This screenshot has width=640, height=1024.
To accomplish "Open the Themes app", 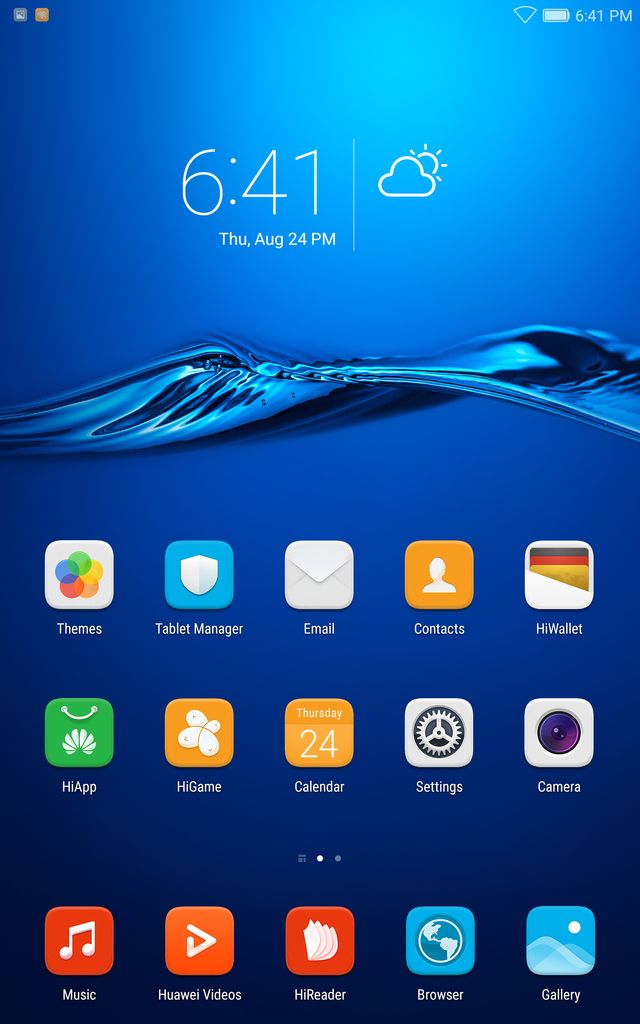I will [79, 575].
